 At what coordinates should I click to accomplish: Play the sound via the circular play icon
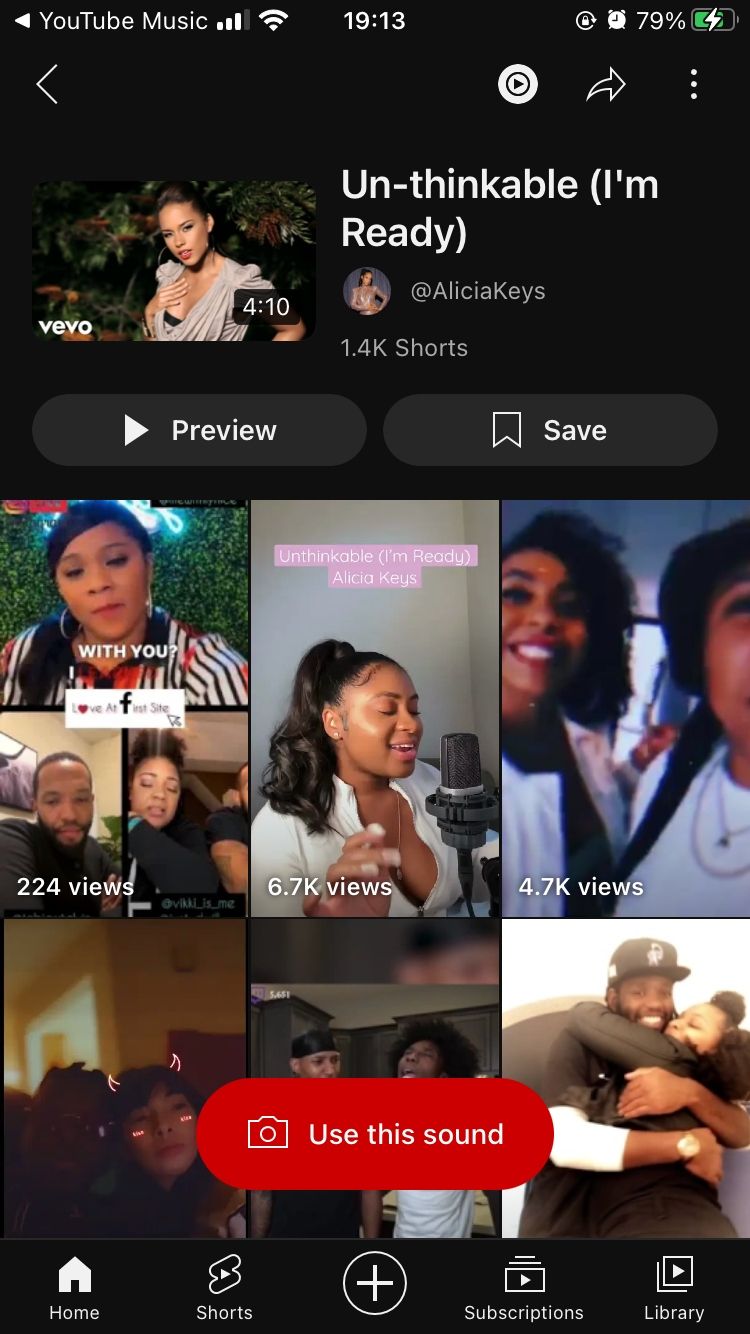tap(517, 84)
